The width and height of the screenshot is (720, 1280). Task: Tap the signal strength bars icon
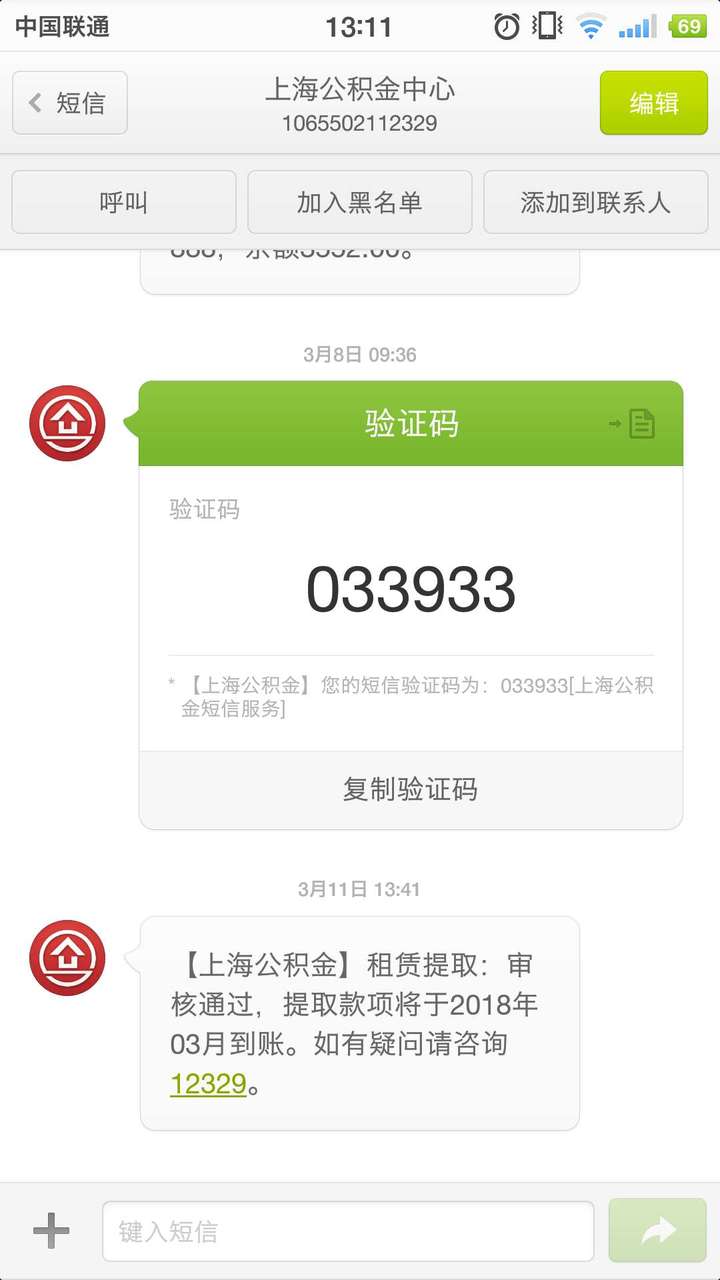pos(637,26)
